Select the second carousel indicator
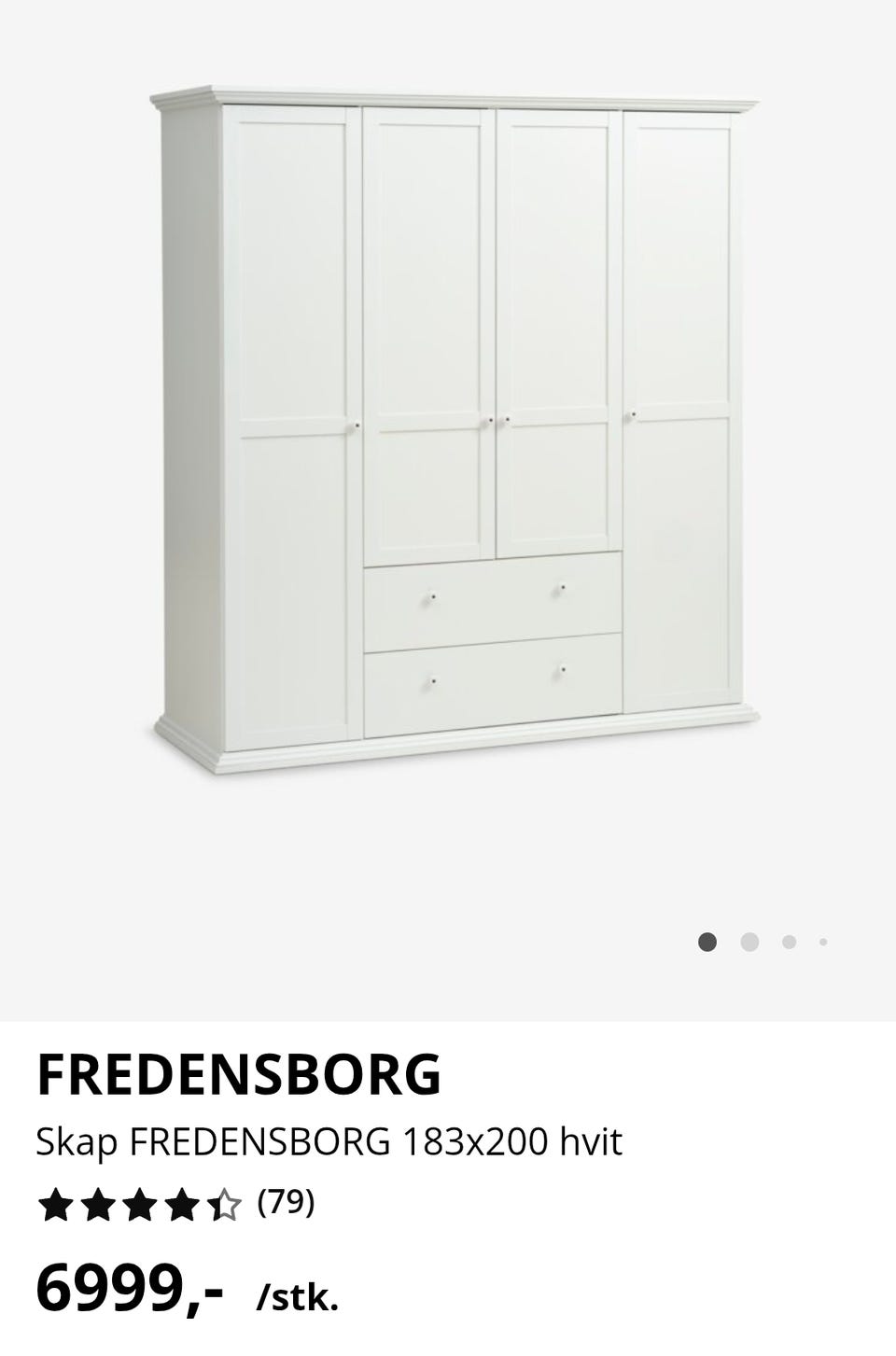896x1356 pixels. pyautogui.click(x=749, y=943)
